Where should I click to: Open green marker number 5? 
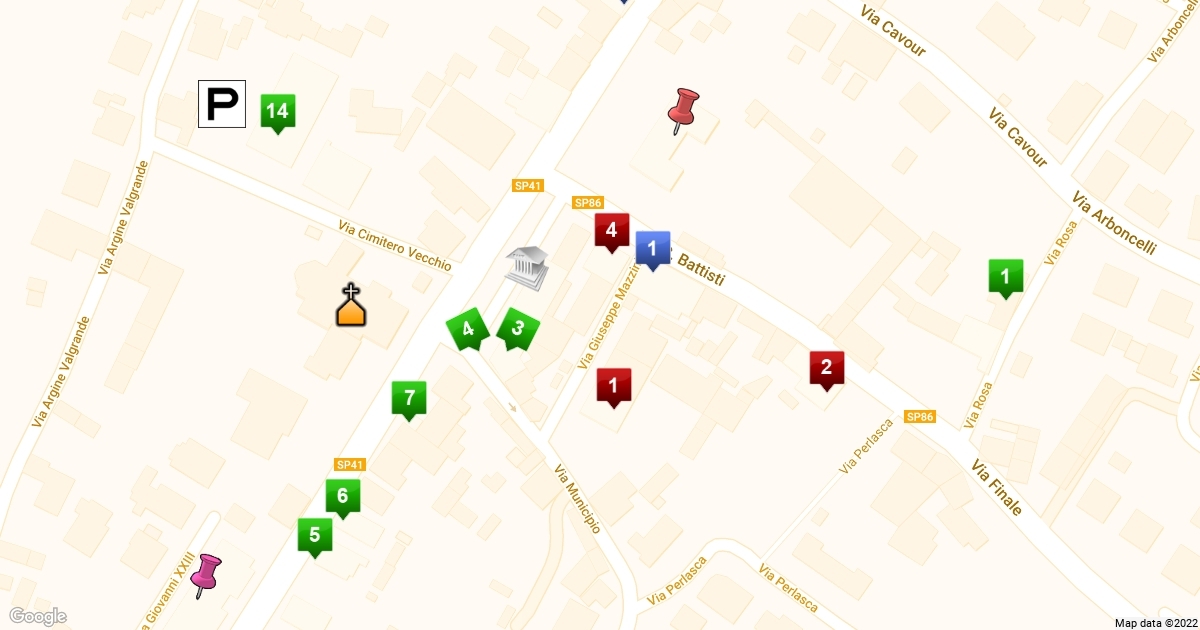(x=314, y=536)
